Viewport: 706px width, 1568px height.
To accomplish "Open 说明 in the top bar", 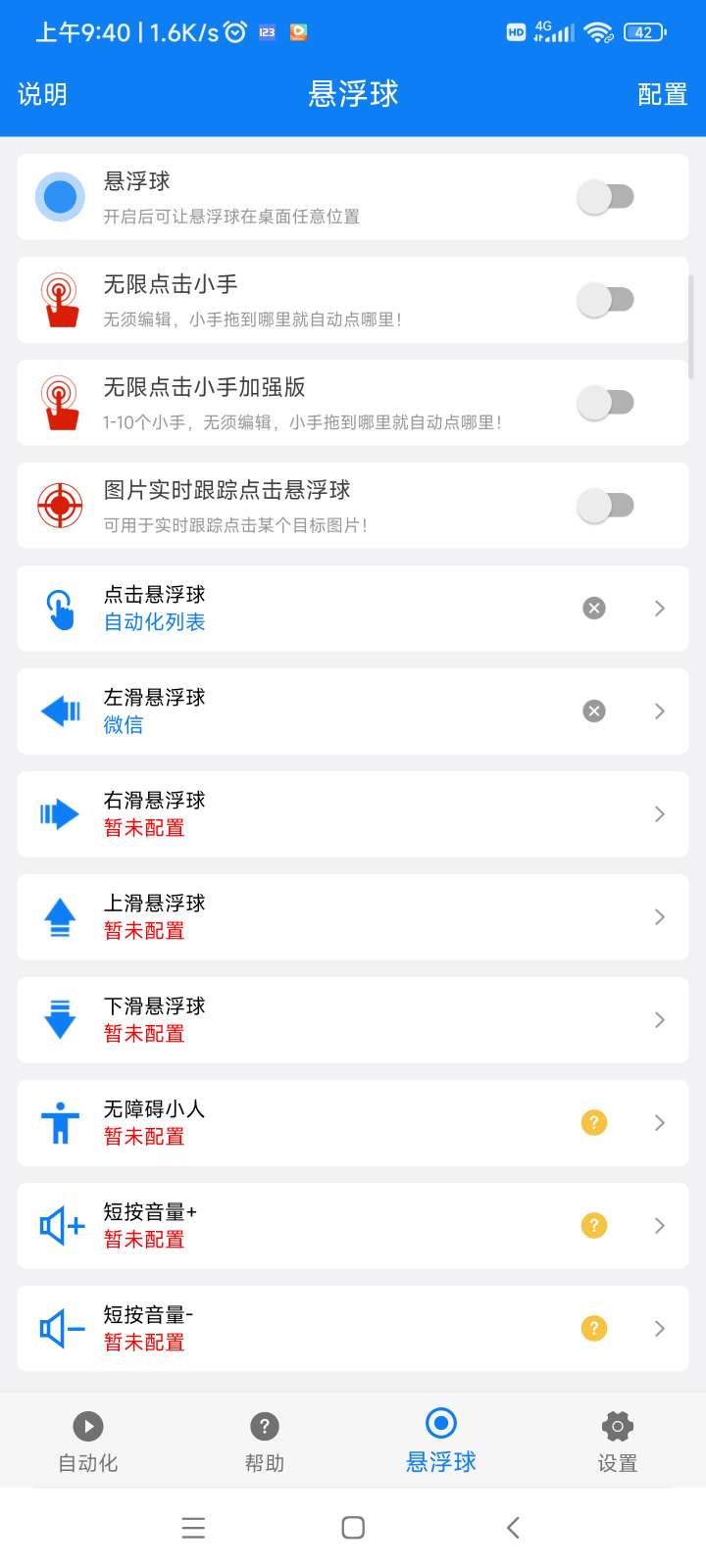I will coord(42,94).
